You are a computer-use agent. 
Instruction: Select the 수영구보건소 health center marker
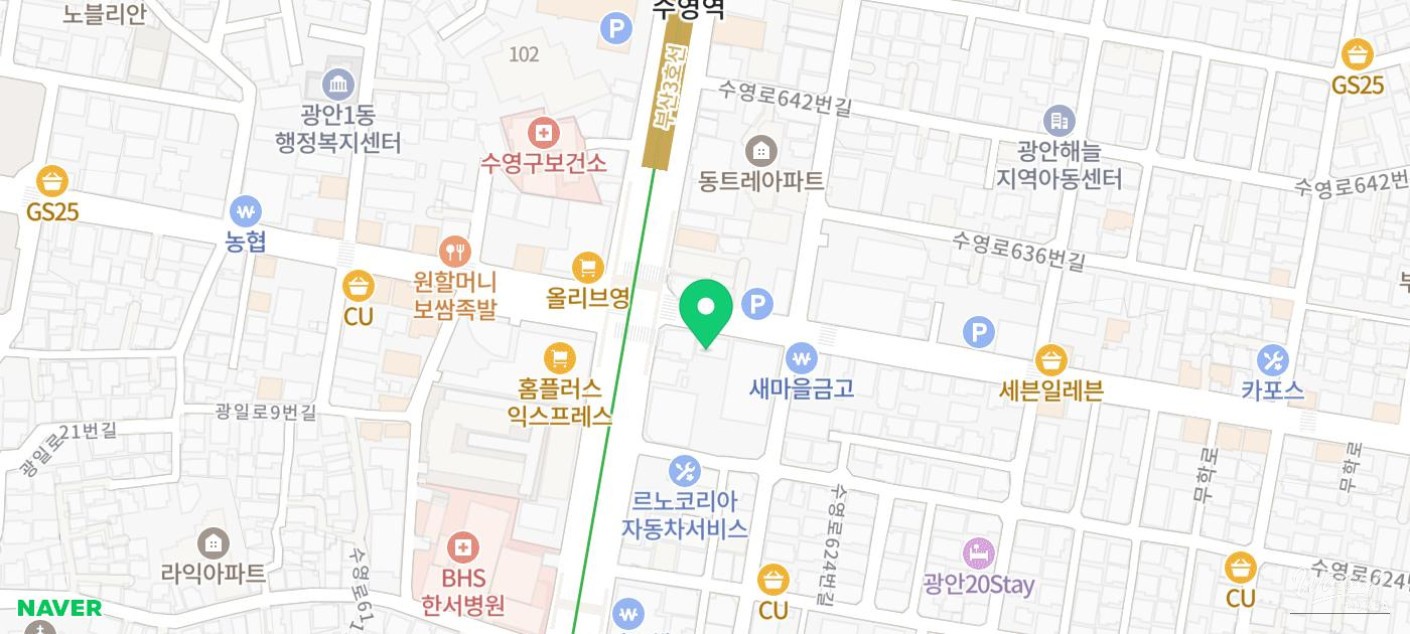click(544, 132)
